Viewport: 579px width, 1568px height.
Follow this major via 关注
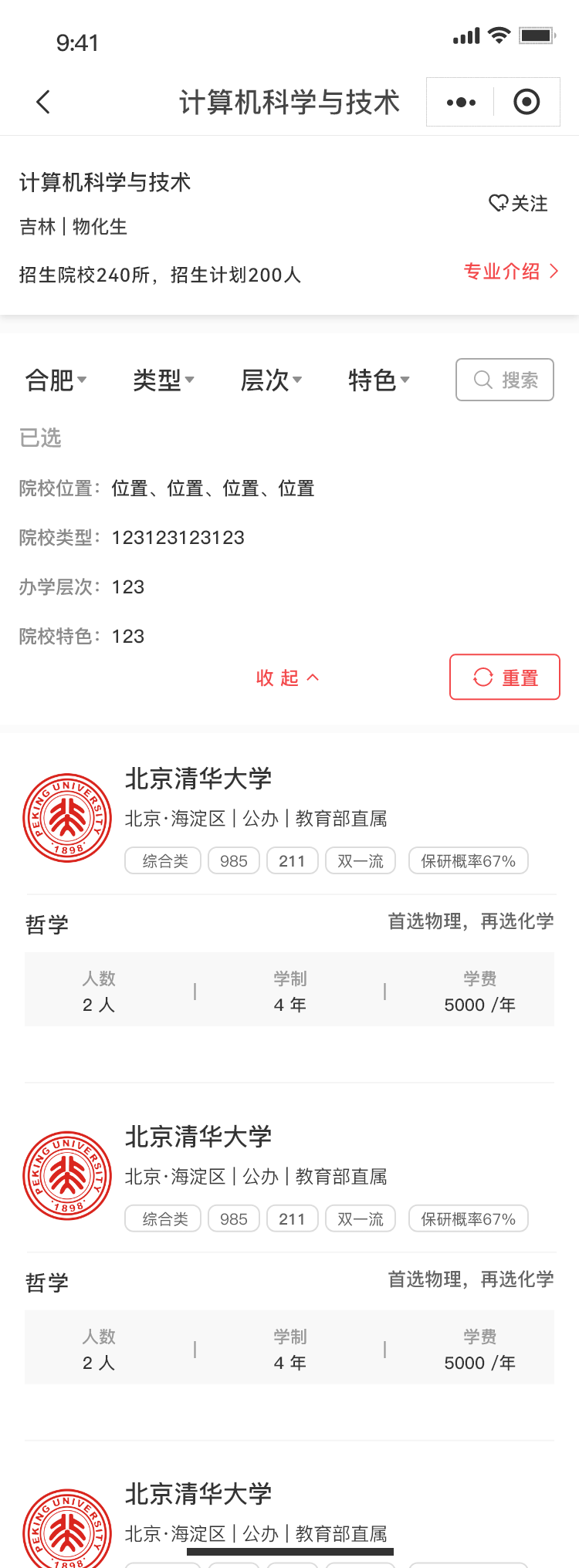coord(518,204)
